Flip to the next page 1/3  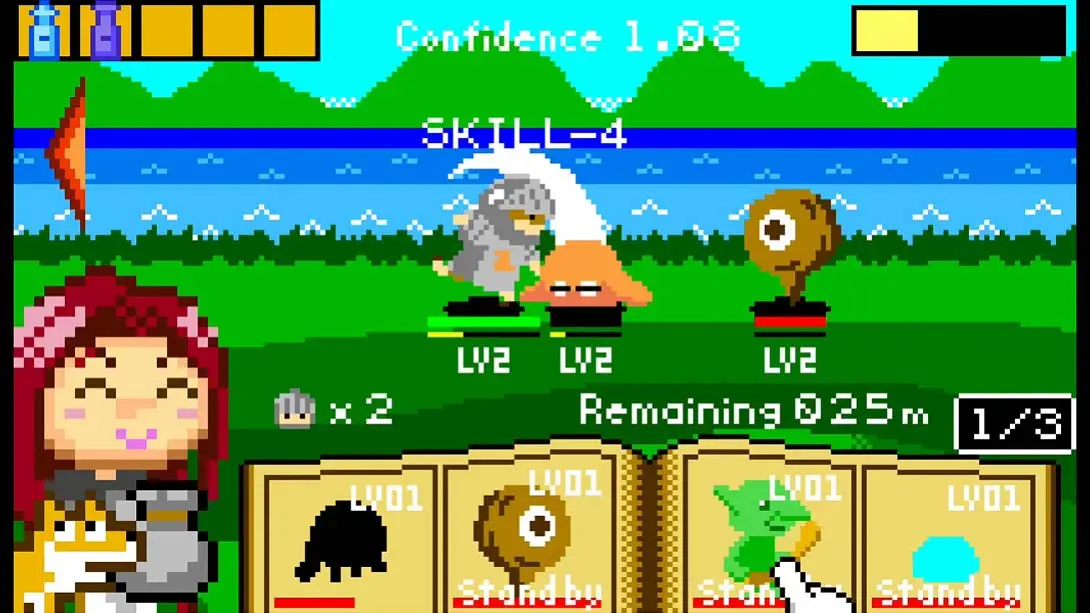[x=1013, y=424]
